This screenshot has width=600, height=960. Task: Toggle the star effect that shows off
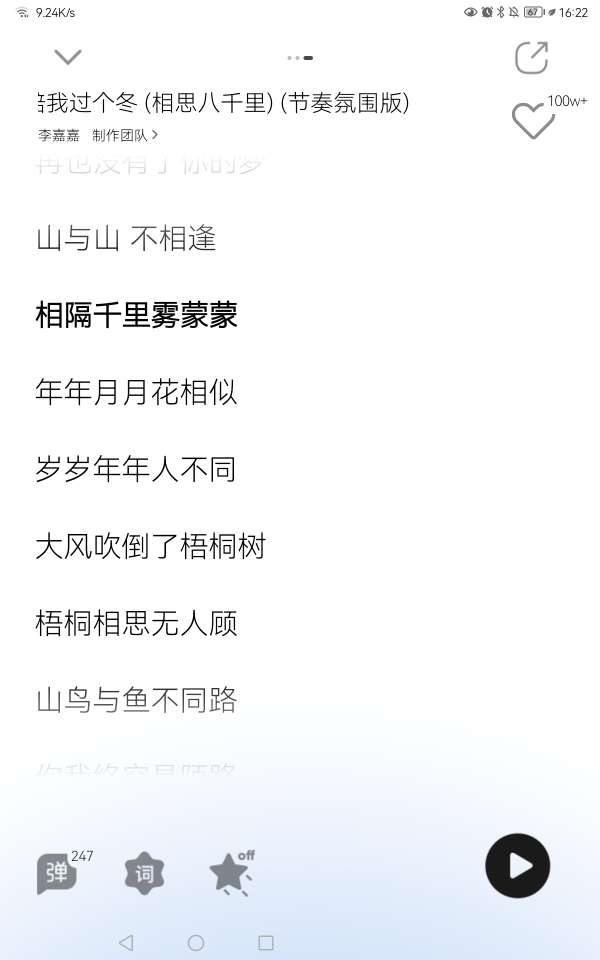(230, 874)
